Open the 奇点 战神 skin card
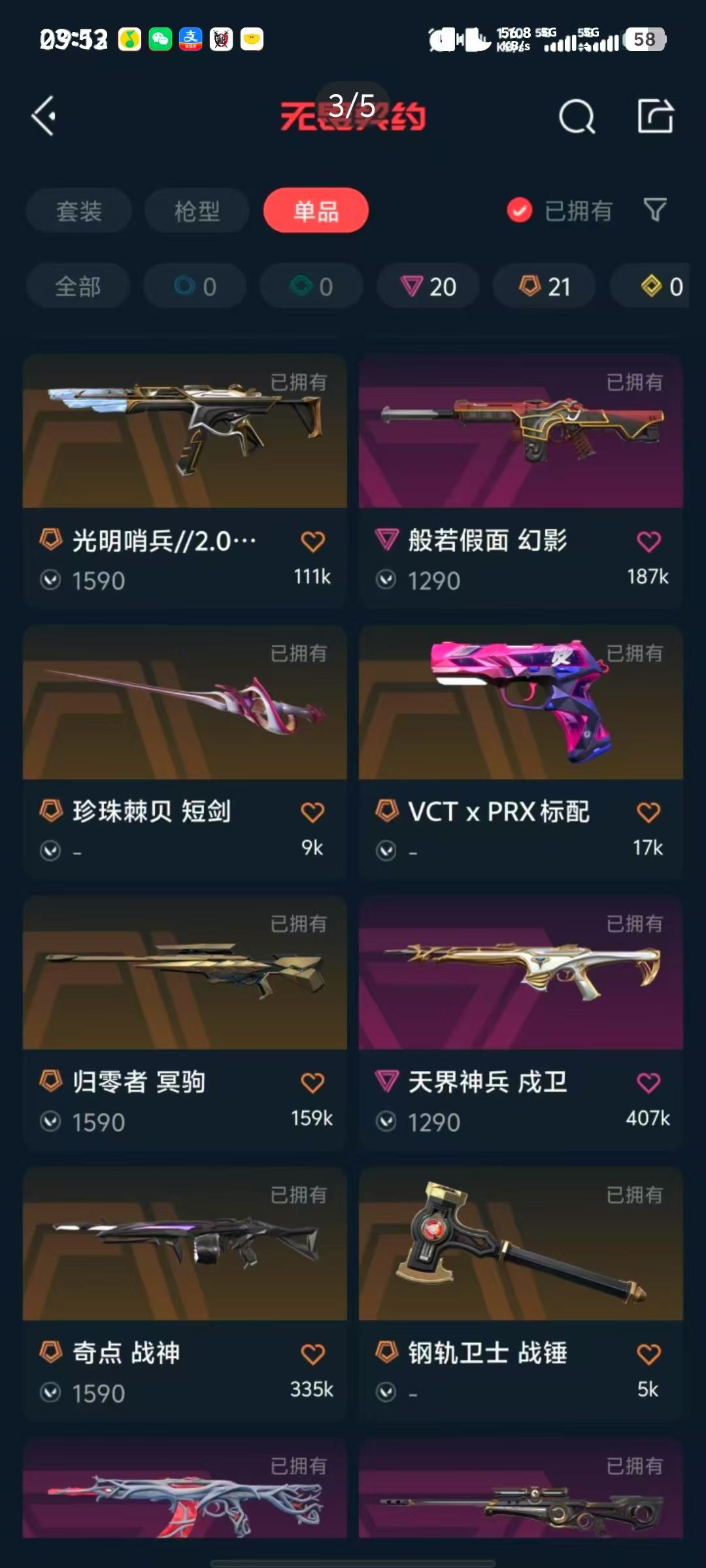 (x=185, y=1294)
